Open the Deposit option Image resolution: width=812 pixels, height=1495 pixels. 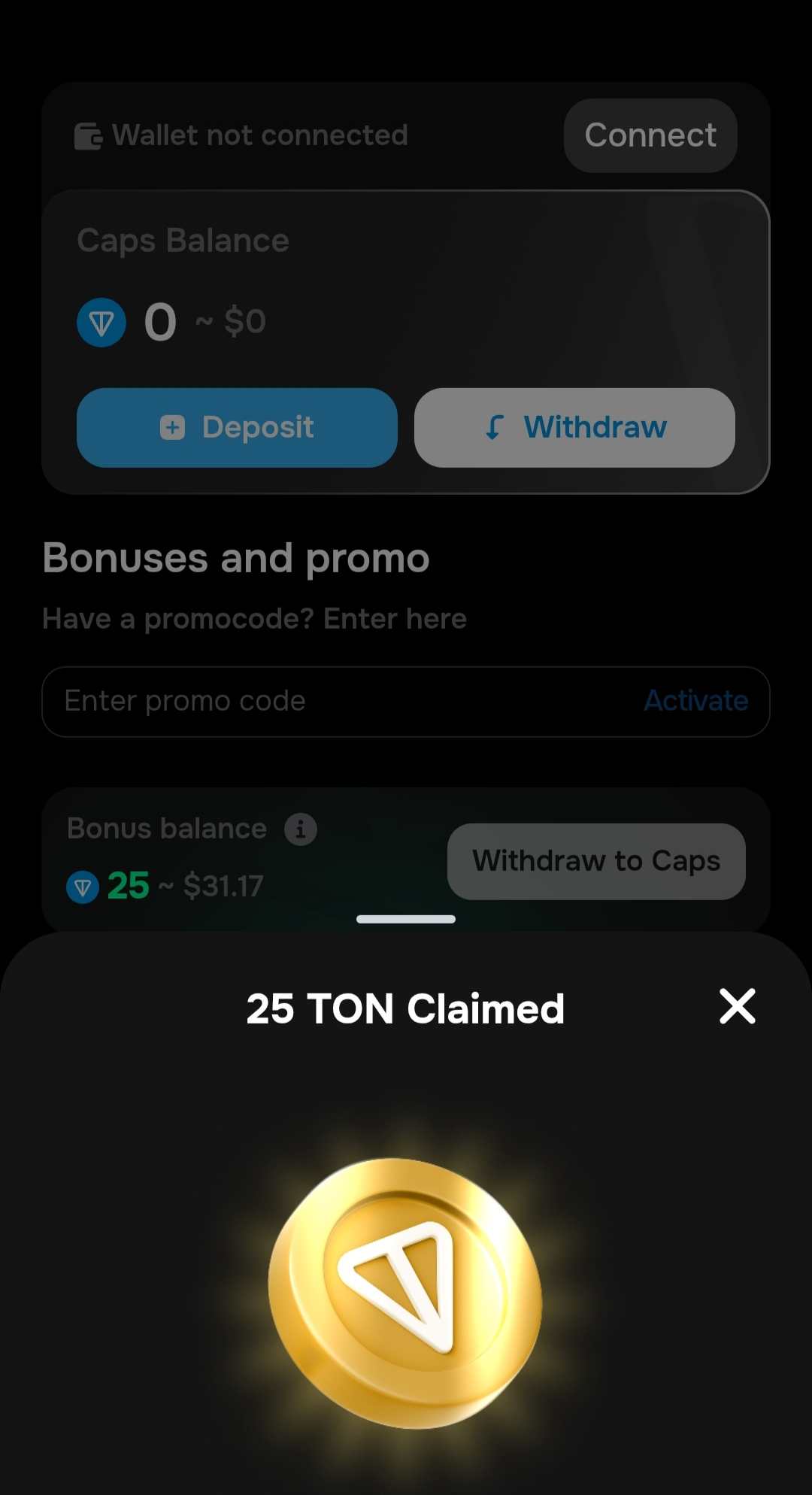237,427
